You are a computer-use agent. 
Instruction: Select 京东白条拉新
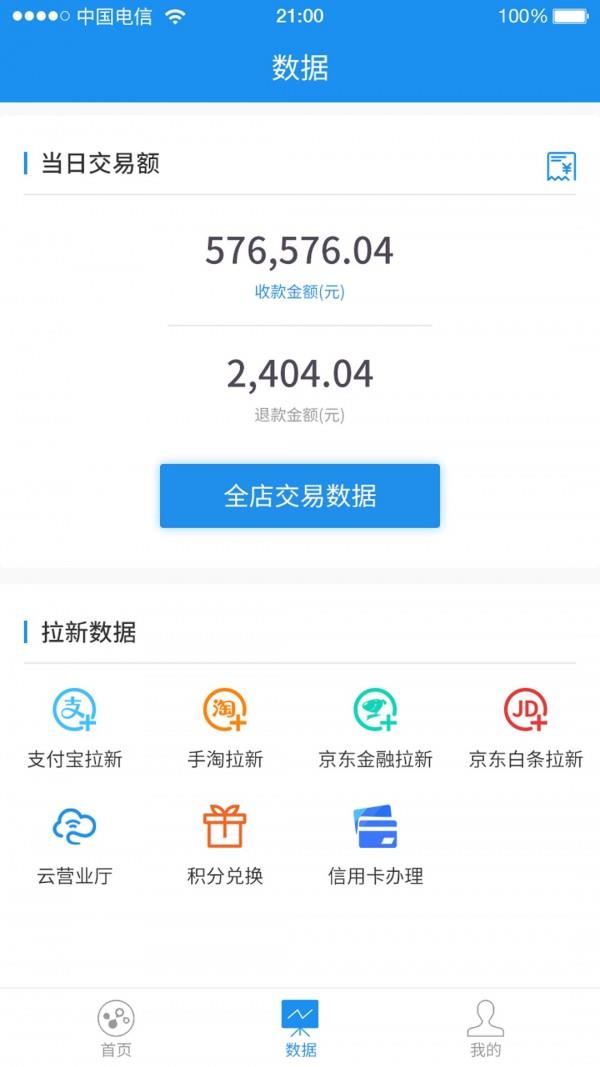526,729
